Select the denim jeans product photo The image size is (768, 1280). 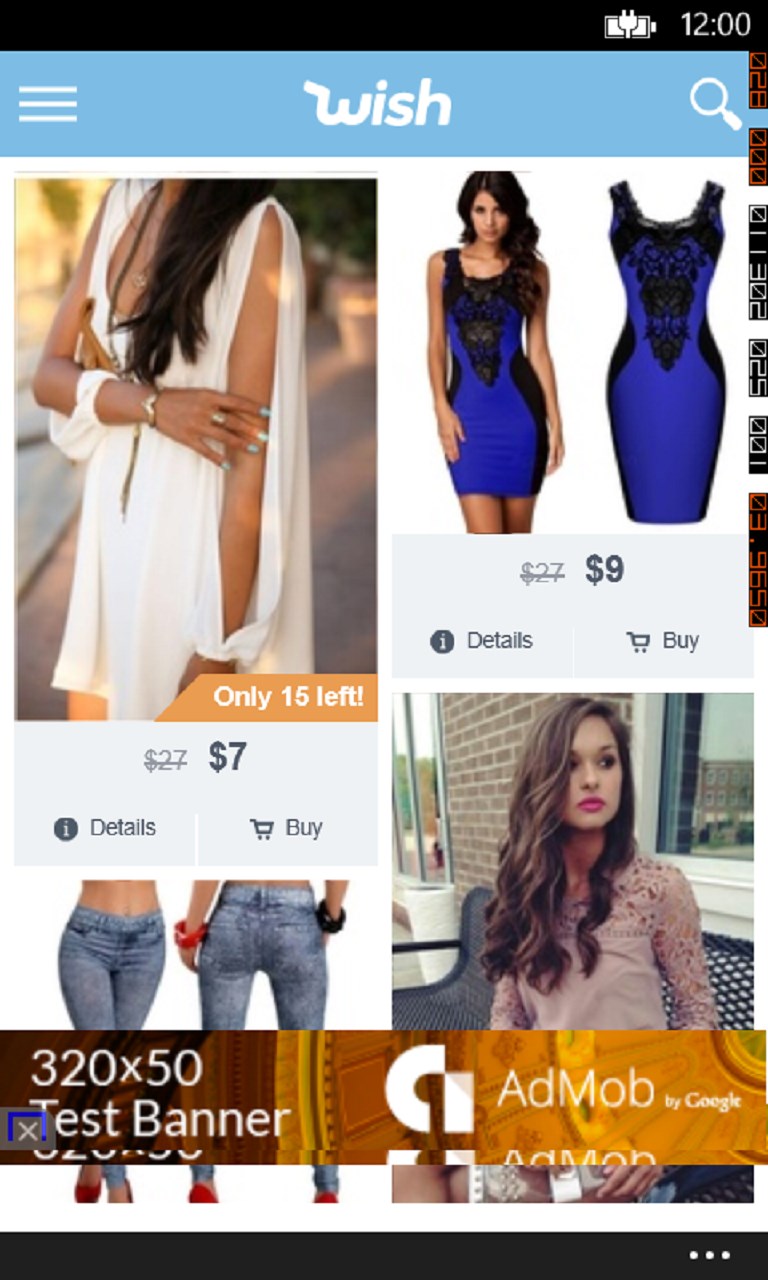(x=195, y=950)
